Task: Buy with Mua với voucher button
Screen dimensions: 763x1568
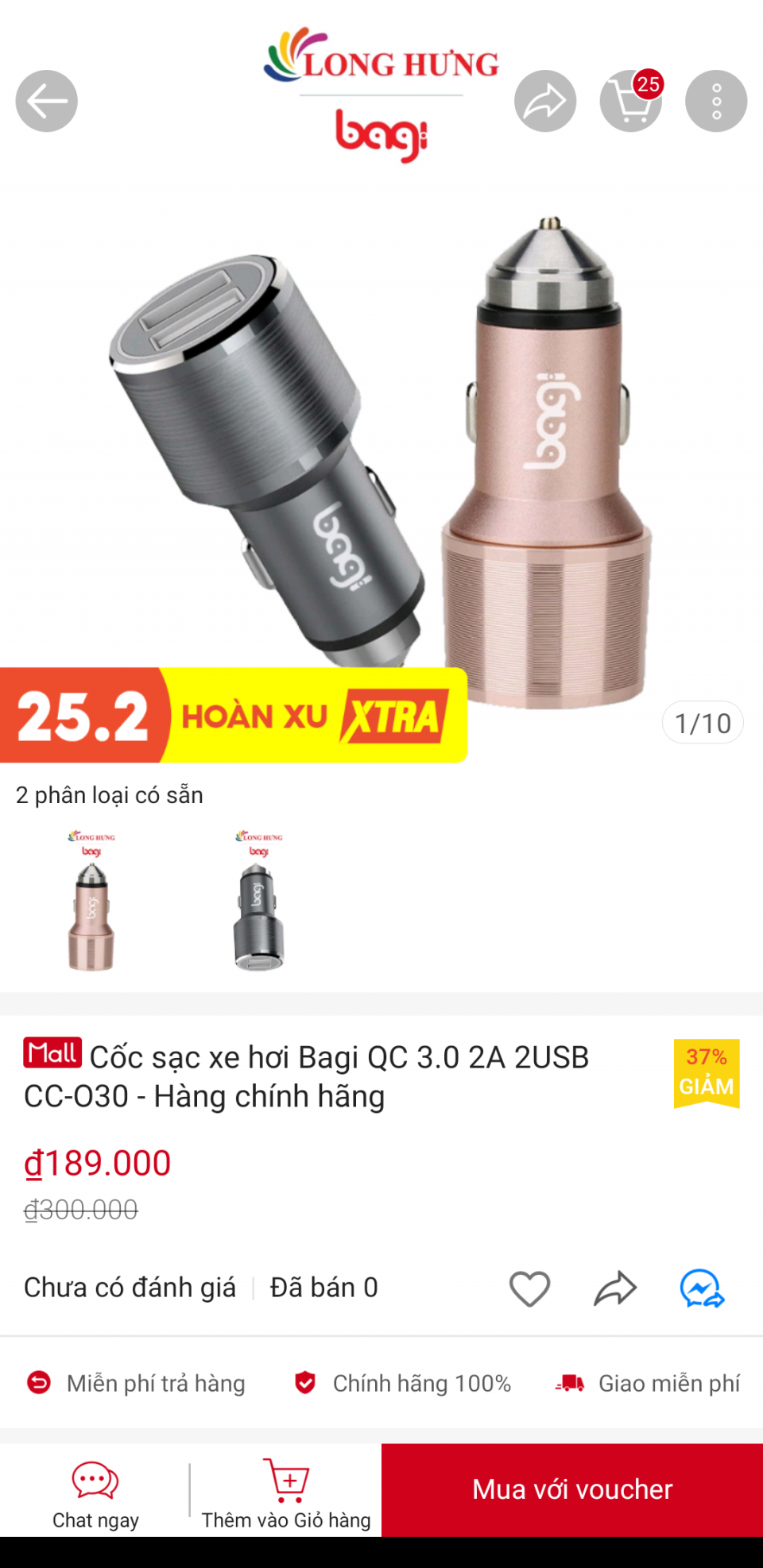Action: coord(572,1489)
